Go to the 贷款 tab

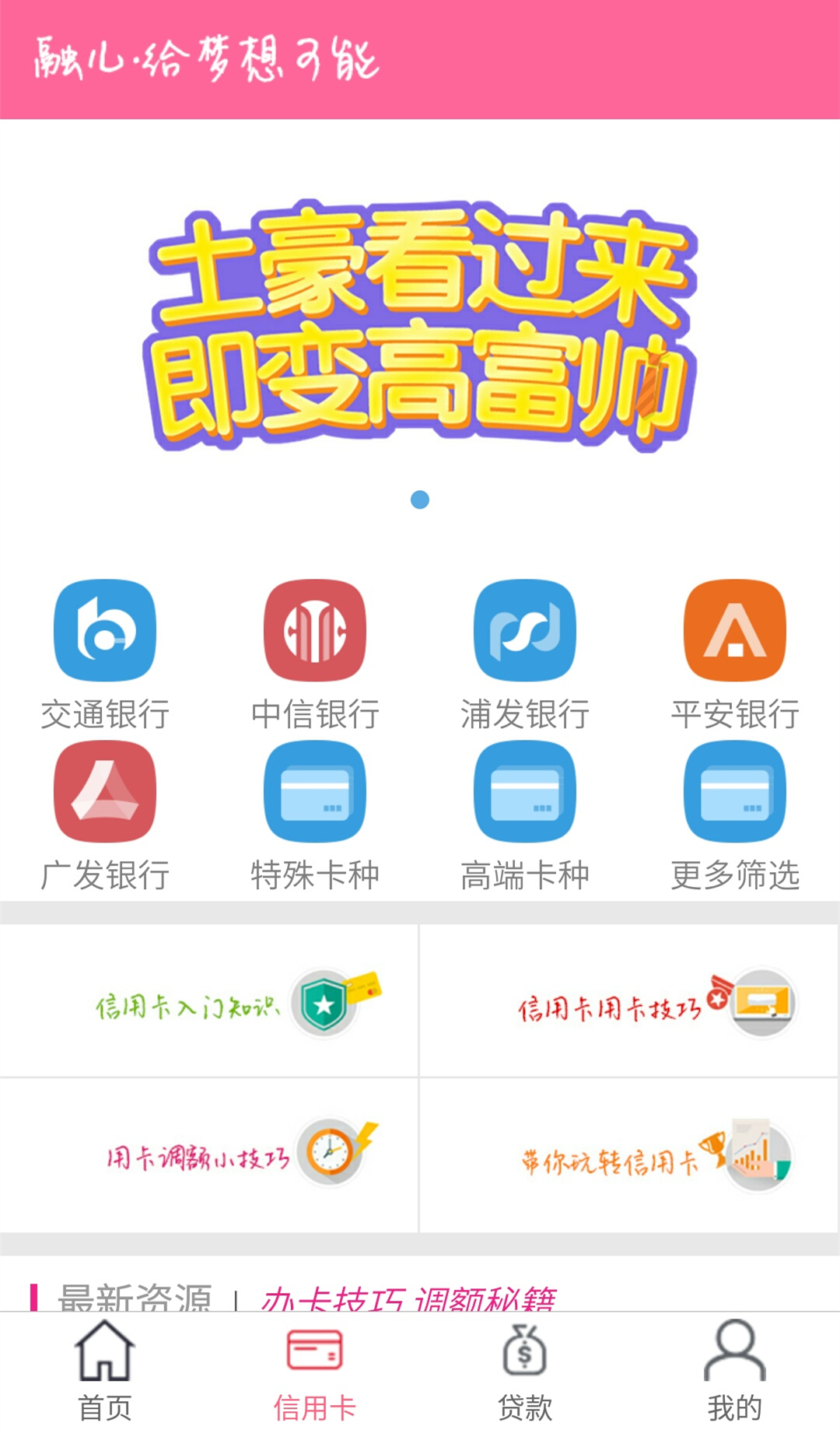(525, 1371)
